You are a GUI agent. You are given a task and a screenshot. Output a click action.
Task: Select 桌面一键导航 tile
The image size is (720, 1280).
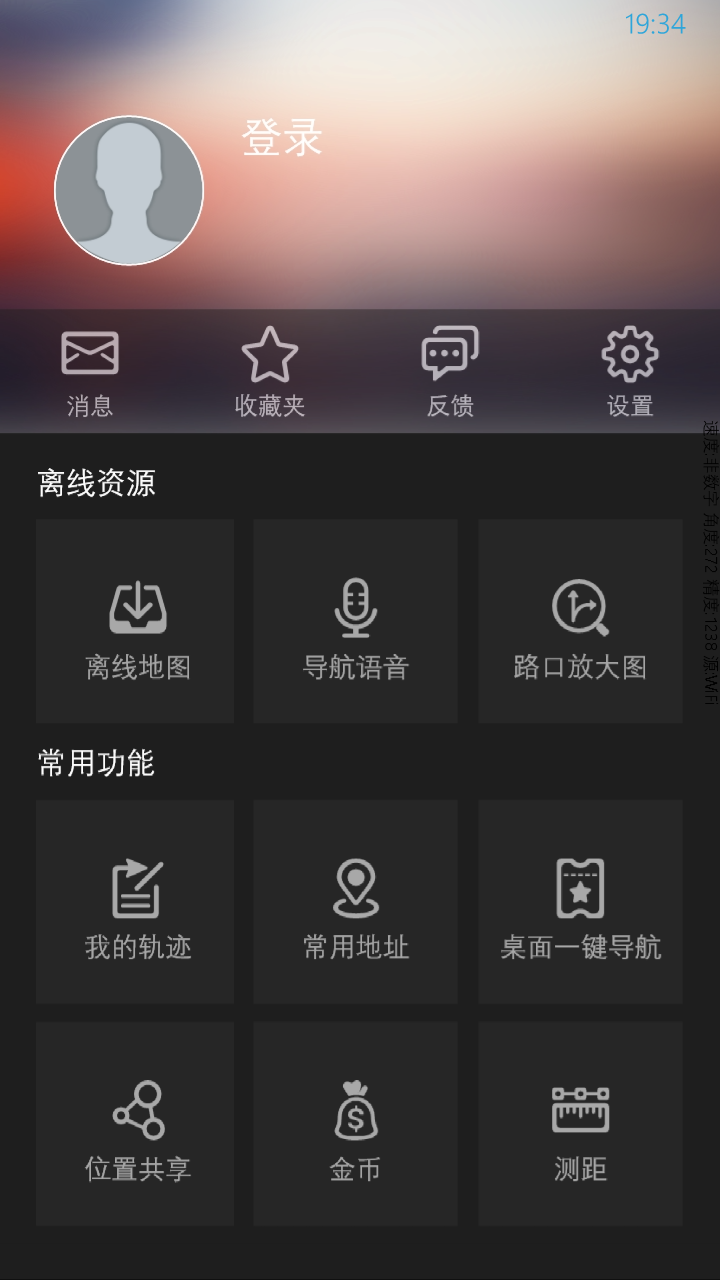(580, 902)
